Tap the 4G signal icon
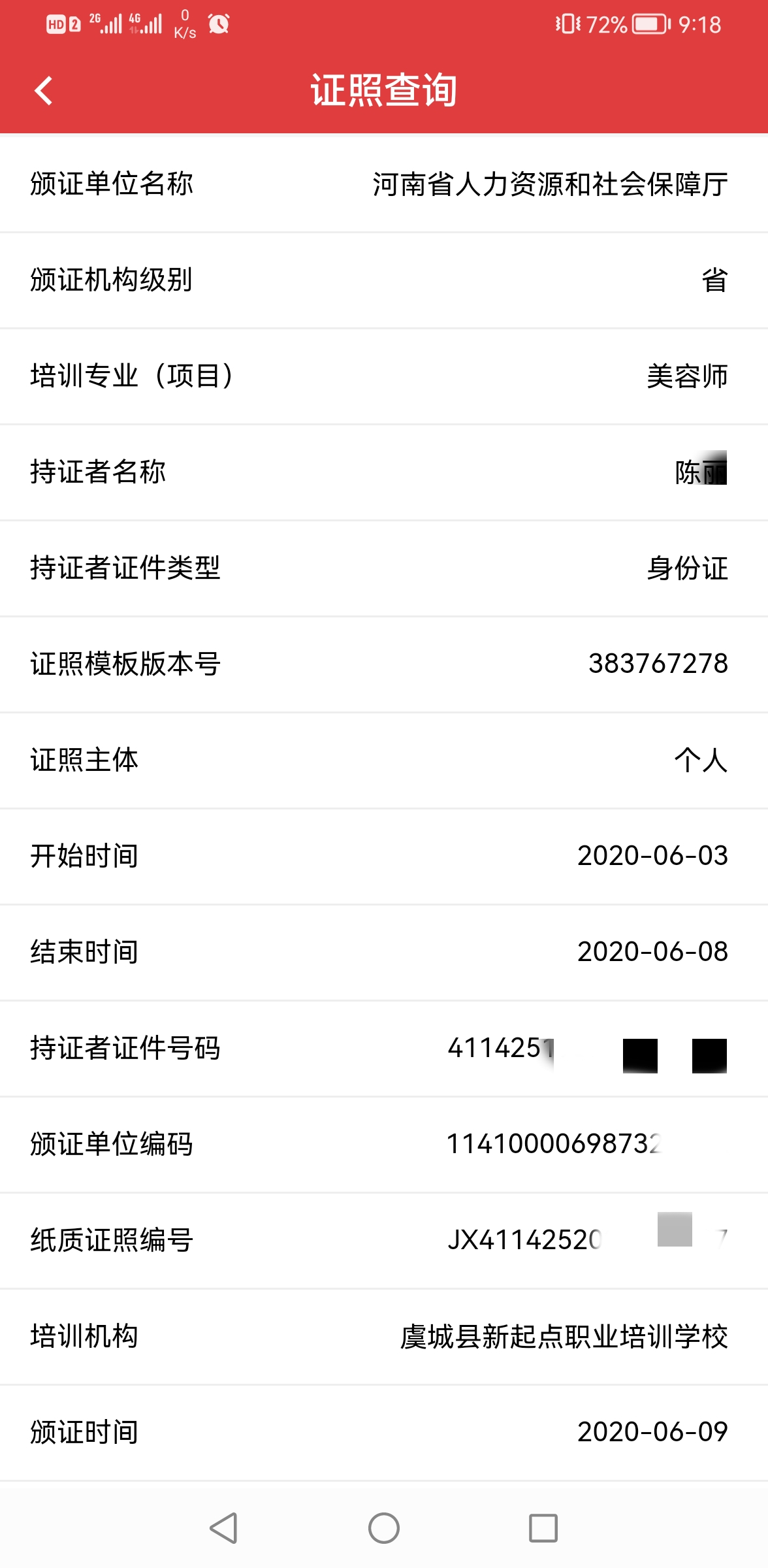Viewport: 768px width, 1568px height. click(x=147, y=24)
